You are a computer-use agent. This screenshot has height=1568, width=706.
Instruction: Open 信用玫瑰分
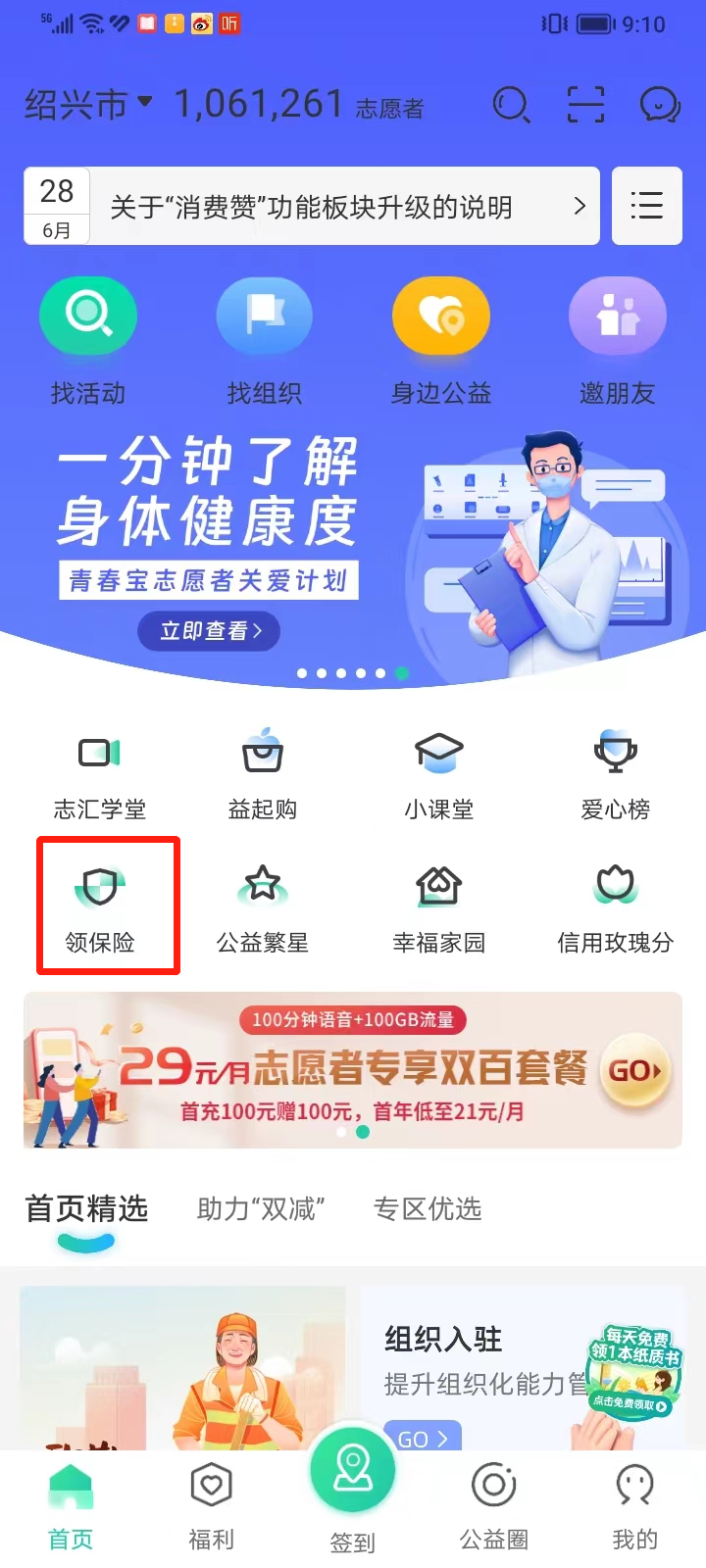tap(615, 907)
